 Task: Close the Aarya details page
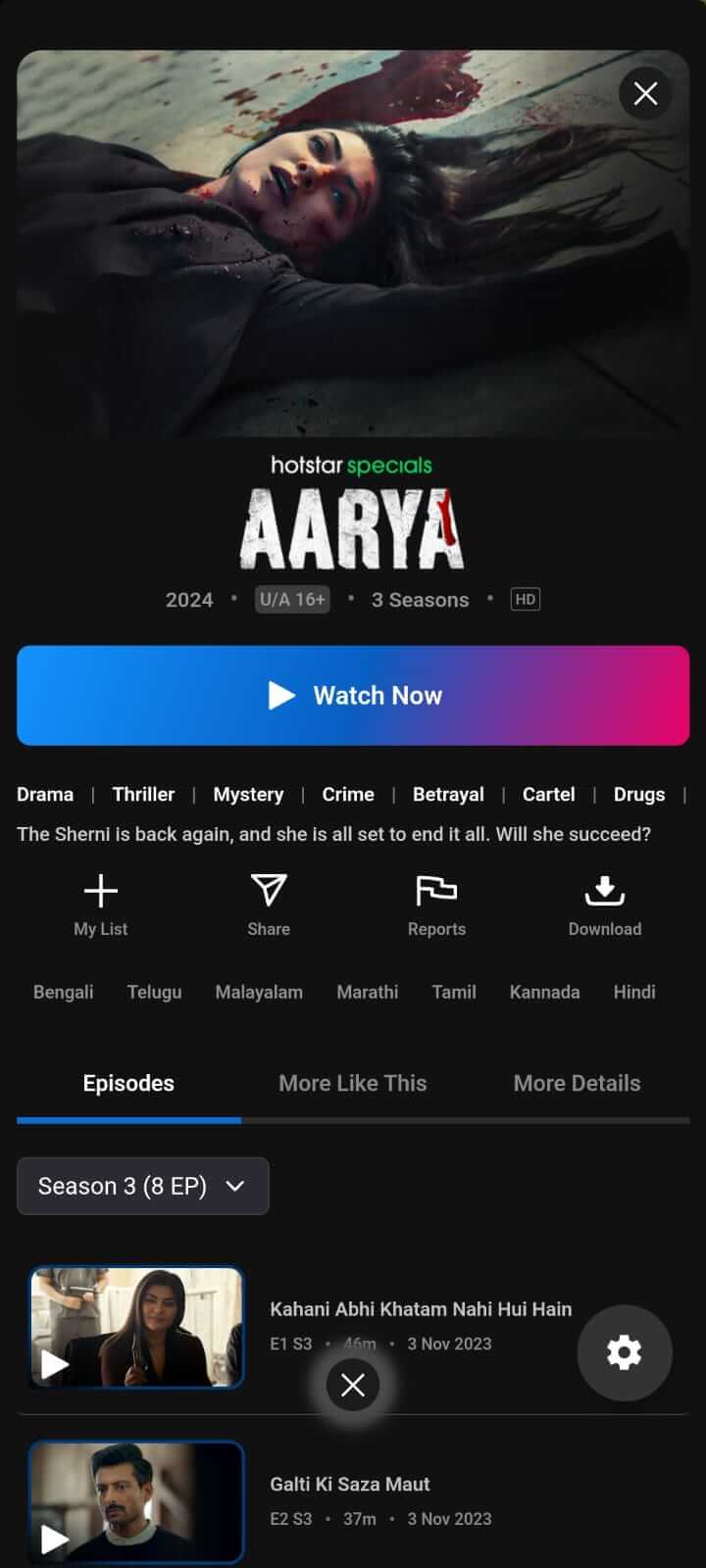(x=645, y=93)
